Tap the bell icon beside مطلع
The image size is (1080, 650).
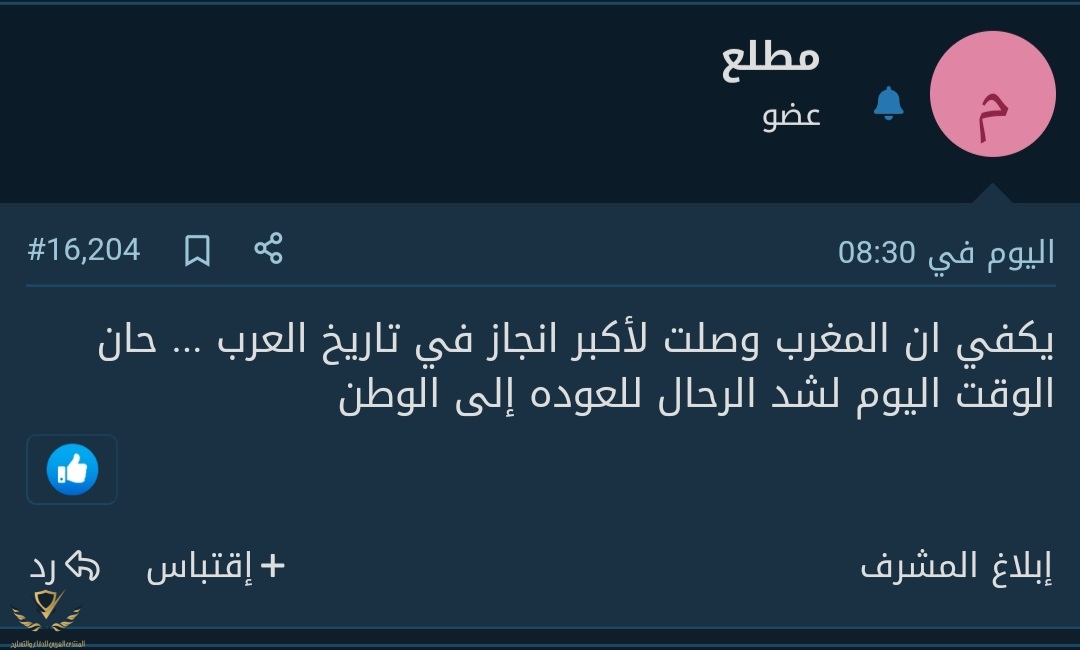point(888,103)
